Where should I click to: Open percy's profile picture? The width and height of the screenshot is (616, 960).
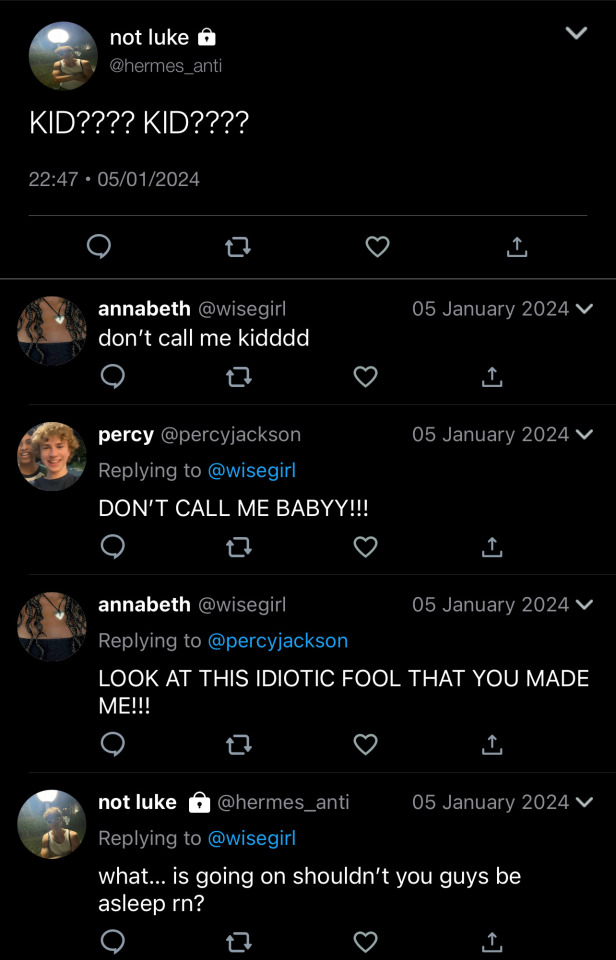tap(52, 456)
